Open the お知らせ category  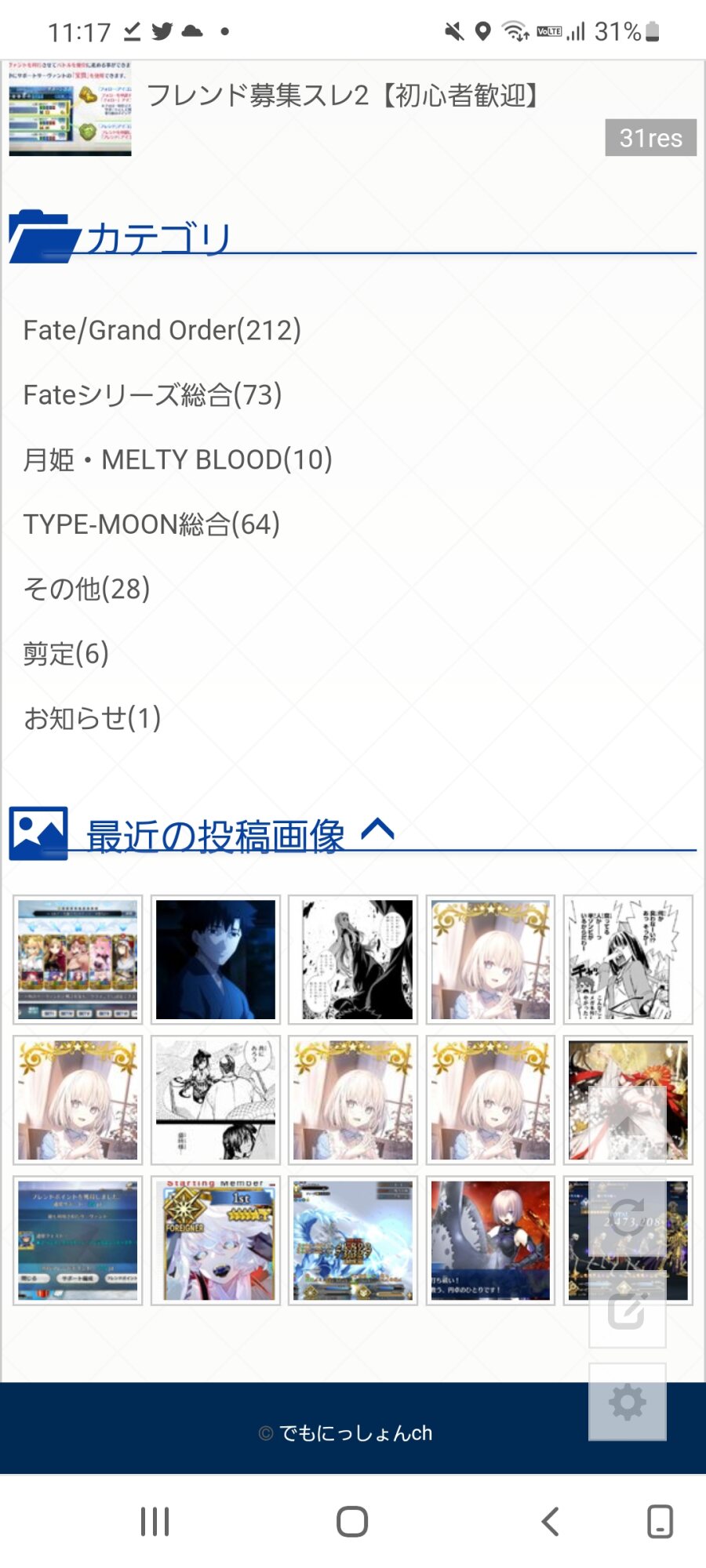93,717
